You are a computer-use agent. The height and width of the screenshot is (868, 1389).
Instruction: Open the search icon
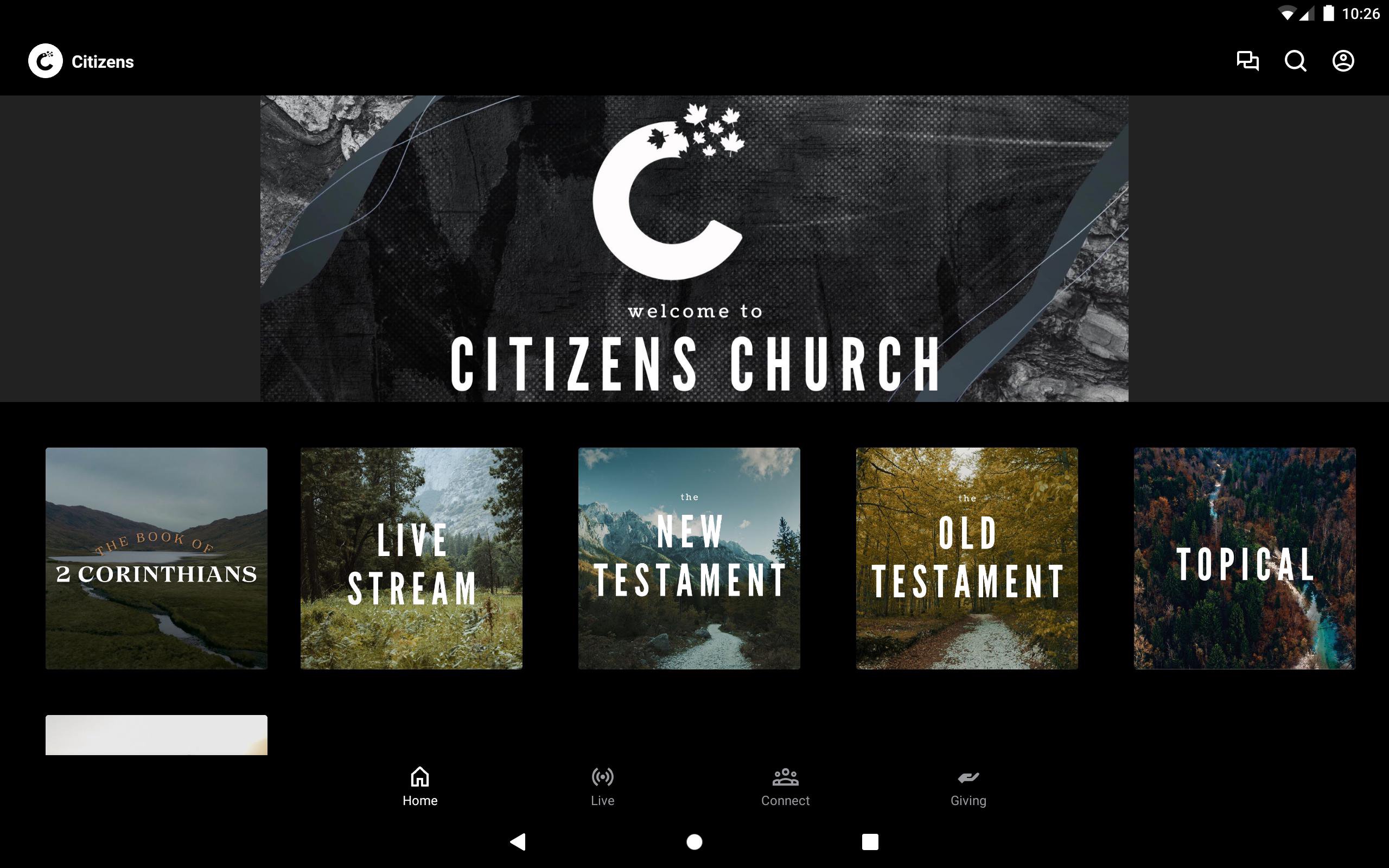tap(1295, 61)
